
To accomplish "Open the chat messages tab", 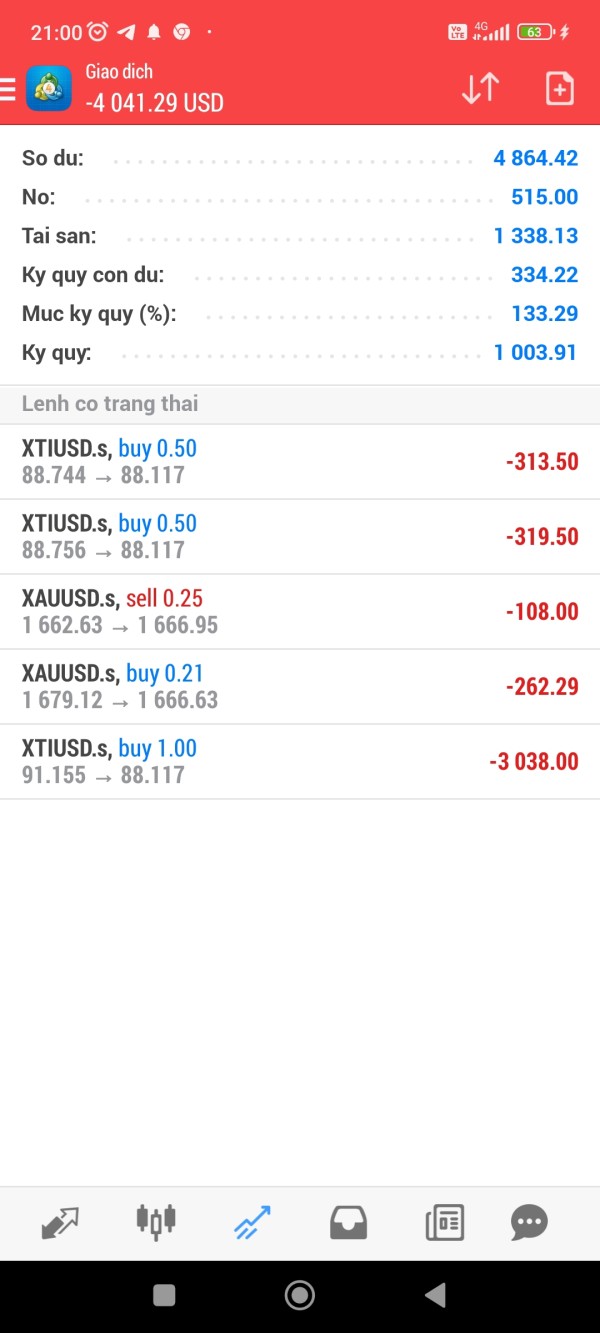I will pos(529,1222).
